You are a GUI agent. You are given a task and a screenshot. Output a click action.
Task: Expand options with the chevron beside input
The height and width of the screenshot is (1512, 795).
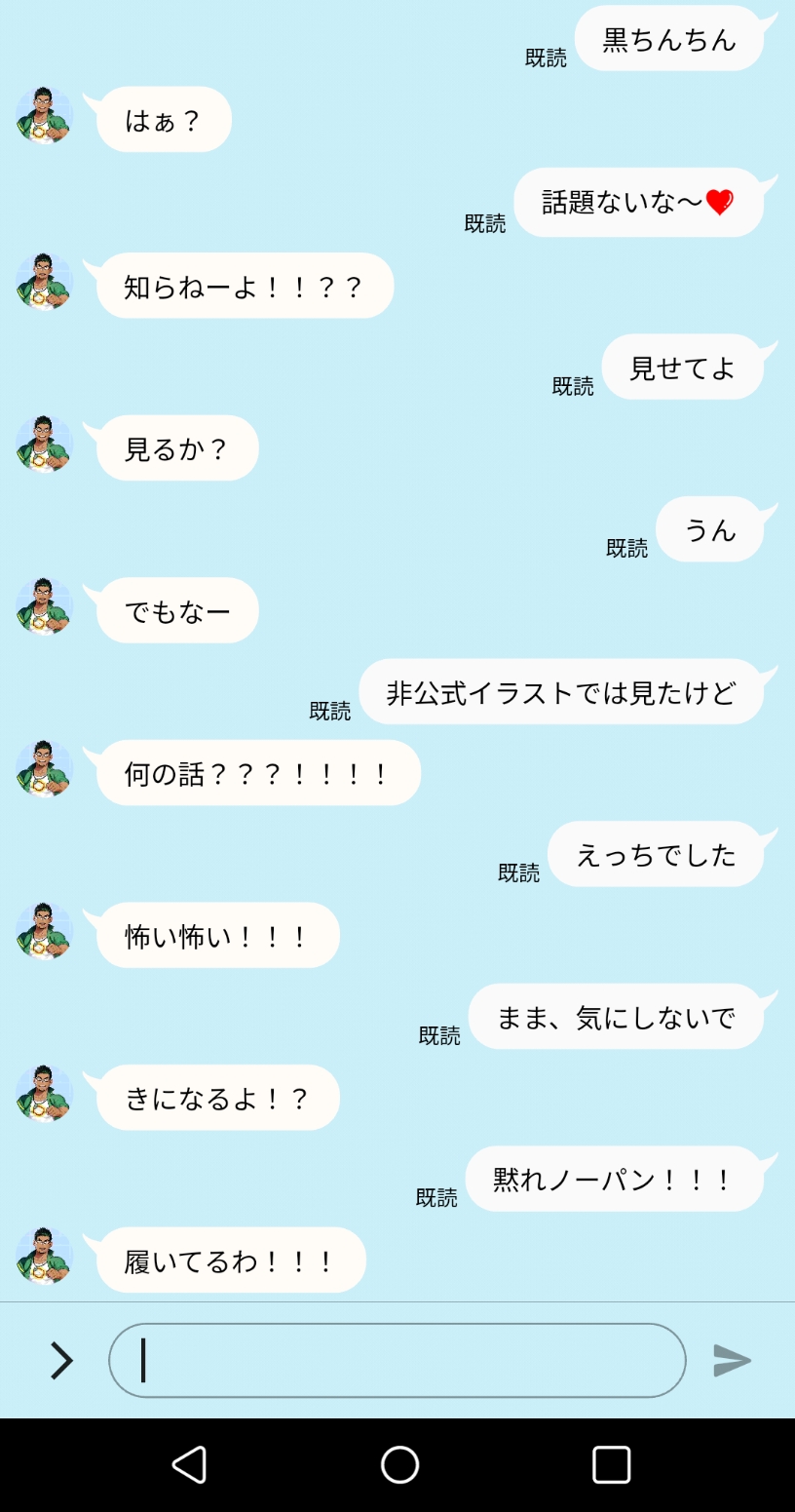[x=61, y=1360]
